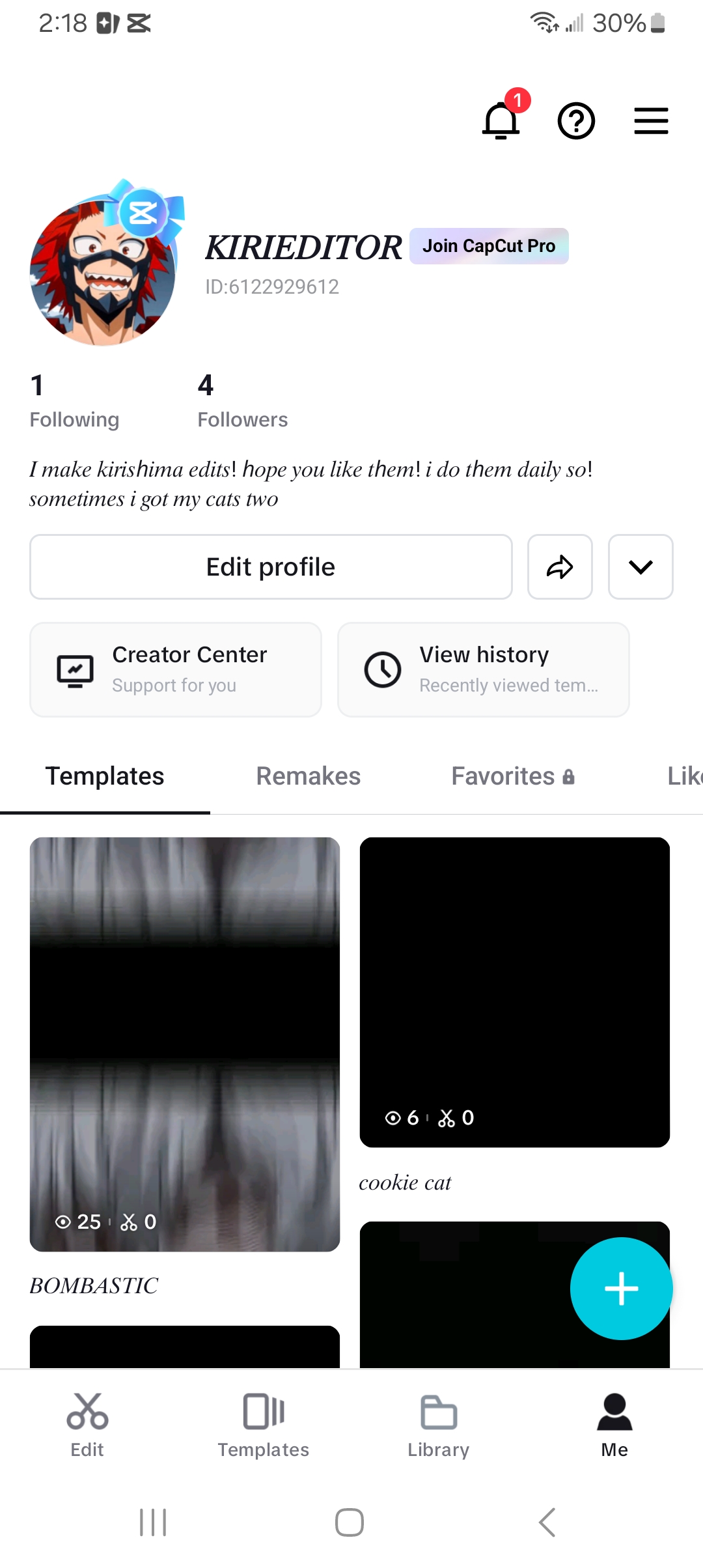
Task: View the Followers list
Action: (x=242, y=401)
